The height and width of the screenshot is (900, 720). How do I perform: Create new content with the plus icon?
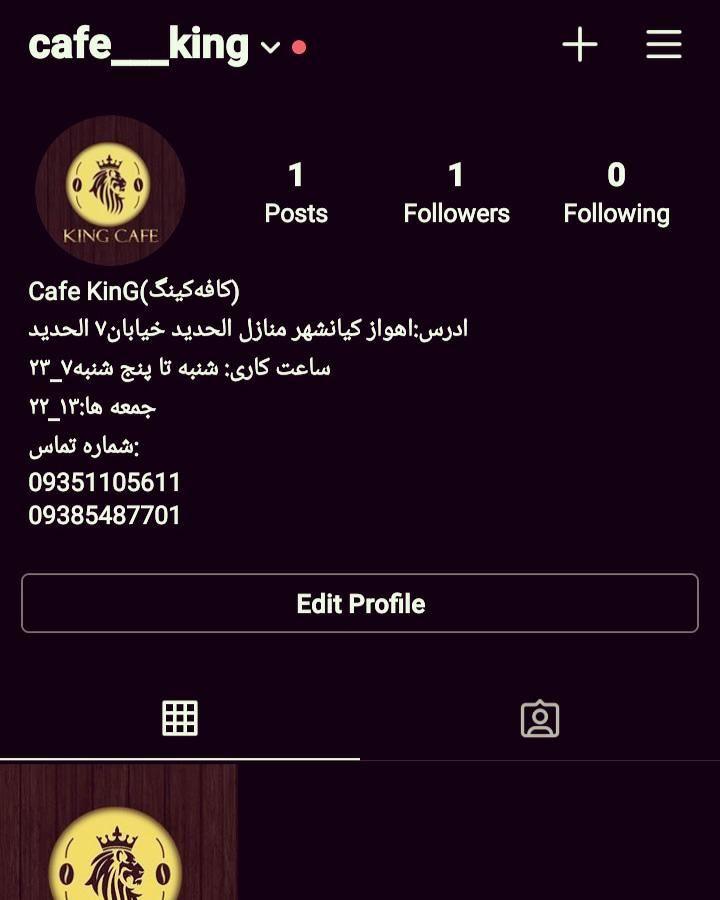(579, 45)
